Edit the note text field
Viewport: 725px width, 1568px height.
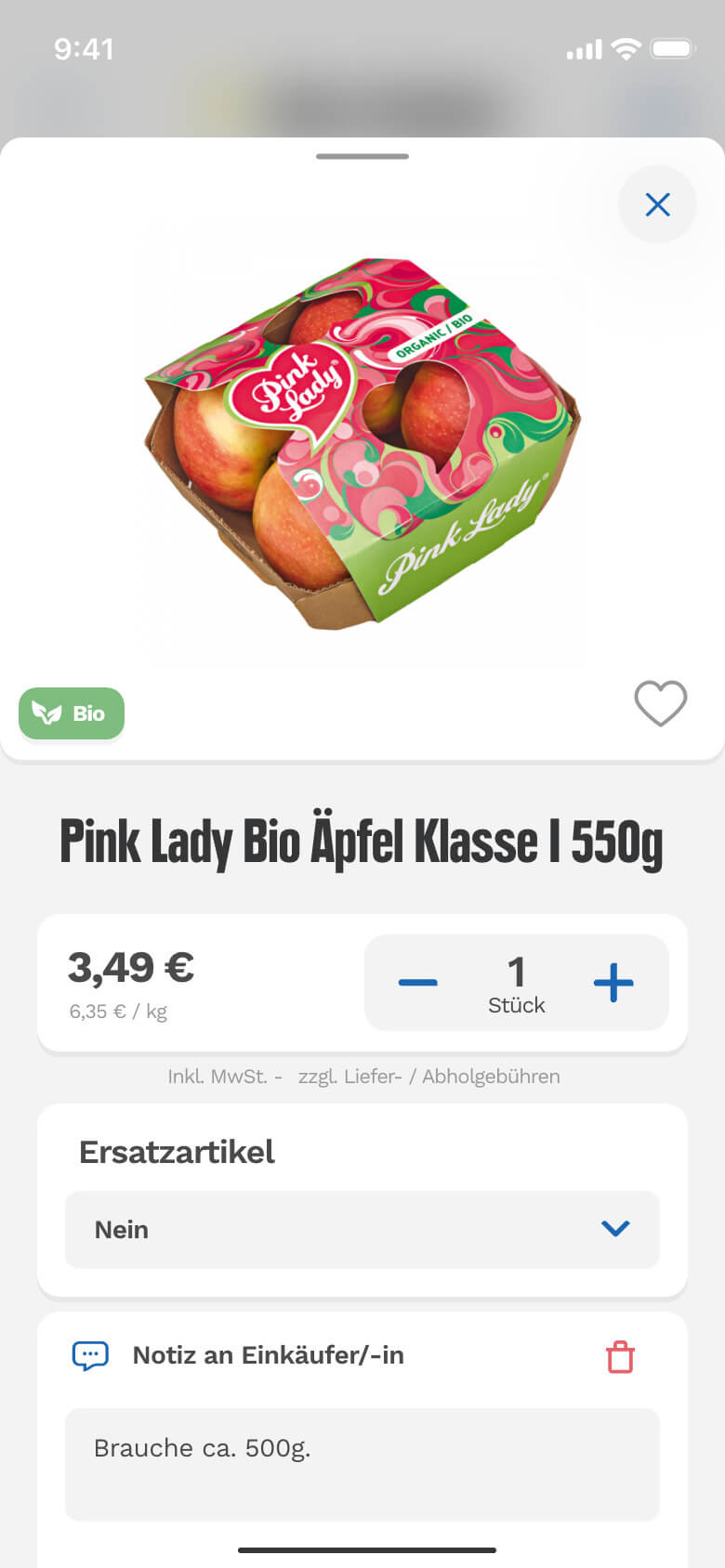click(x=362, y=1464)
